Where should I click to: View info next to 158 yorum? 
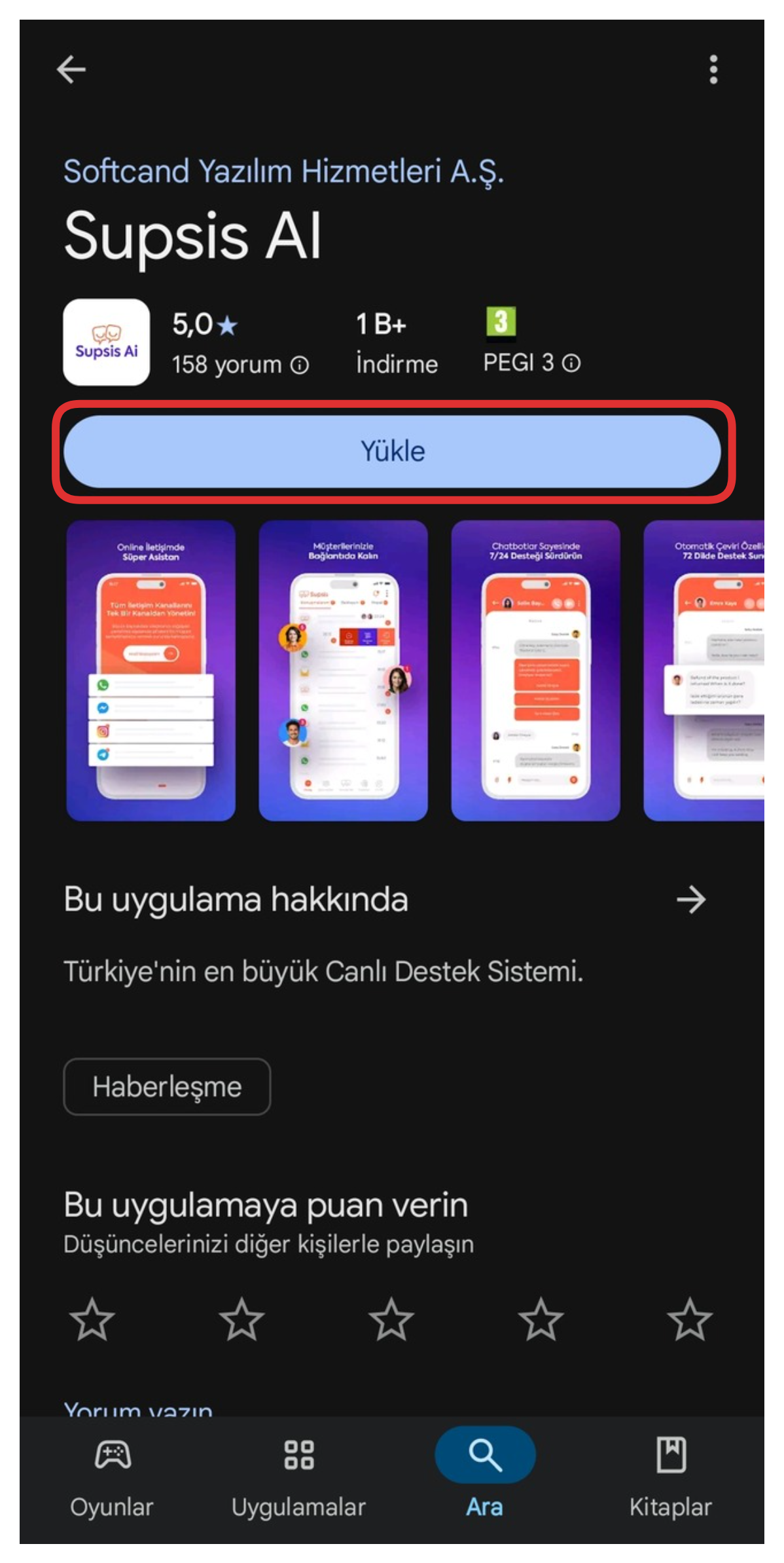[300, 365]
